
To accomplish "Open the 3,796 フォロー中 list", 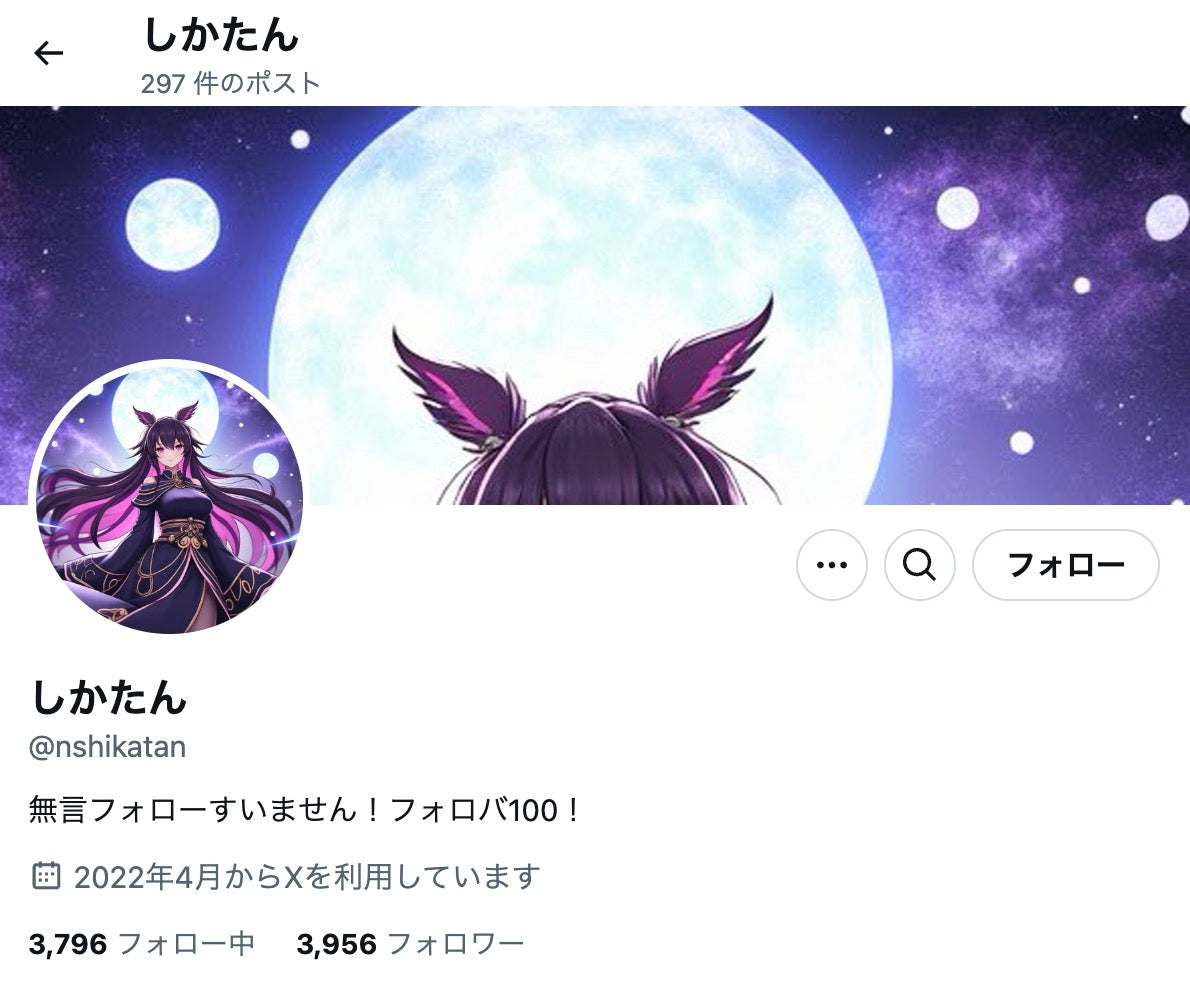I will [141, 943].
